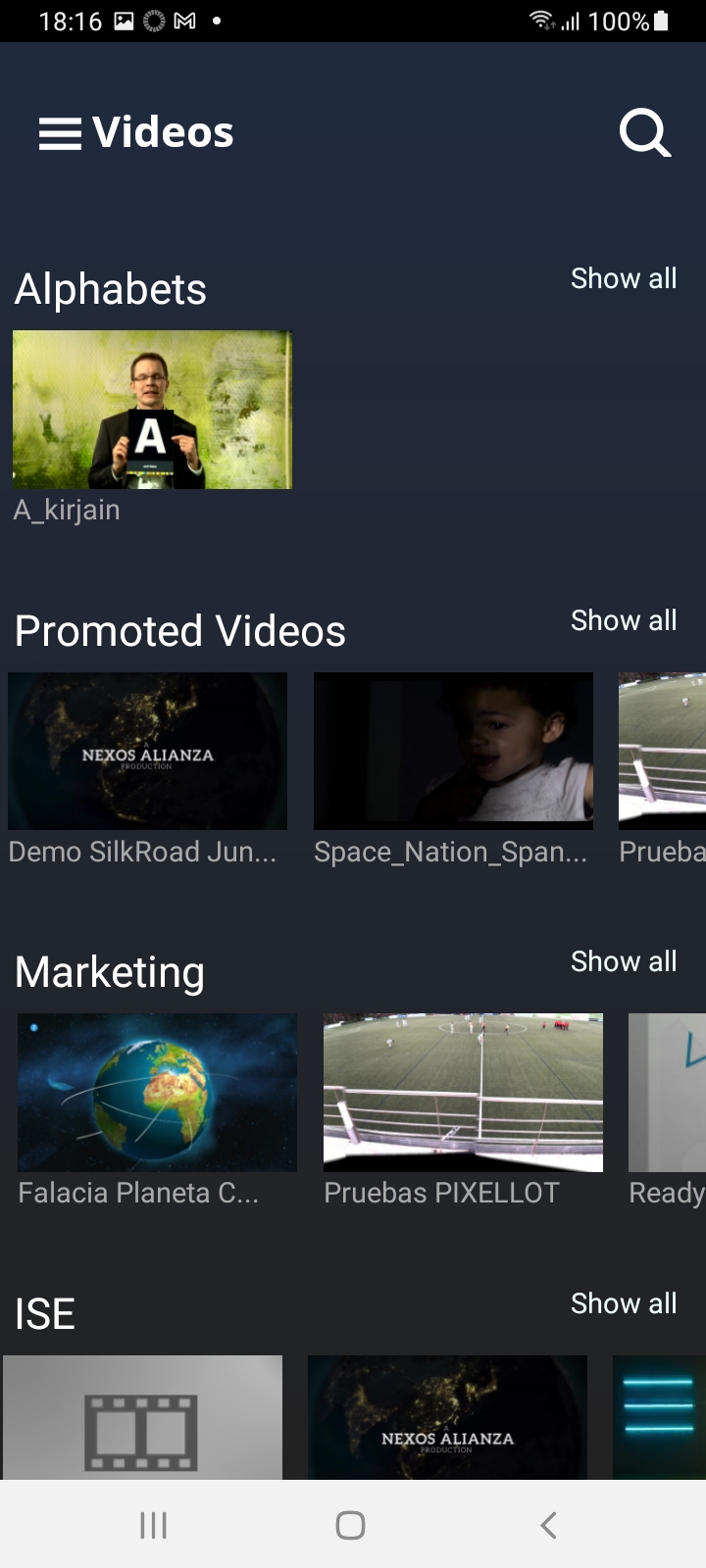The height and width of the screenshot is (1568, 706).
Task: Open Demo SilkRoad Jun video
Action: click(147, 751)
